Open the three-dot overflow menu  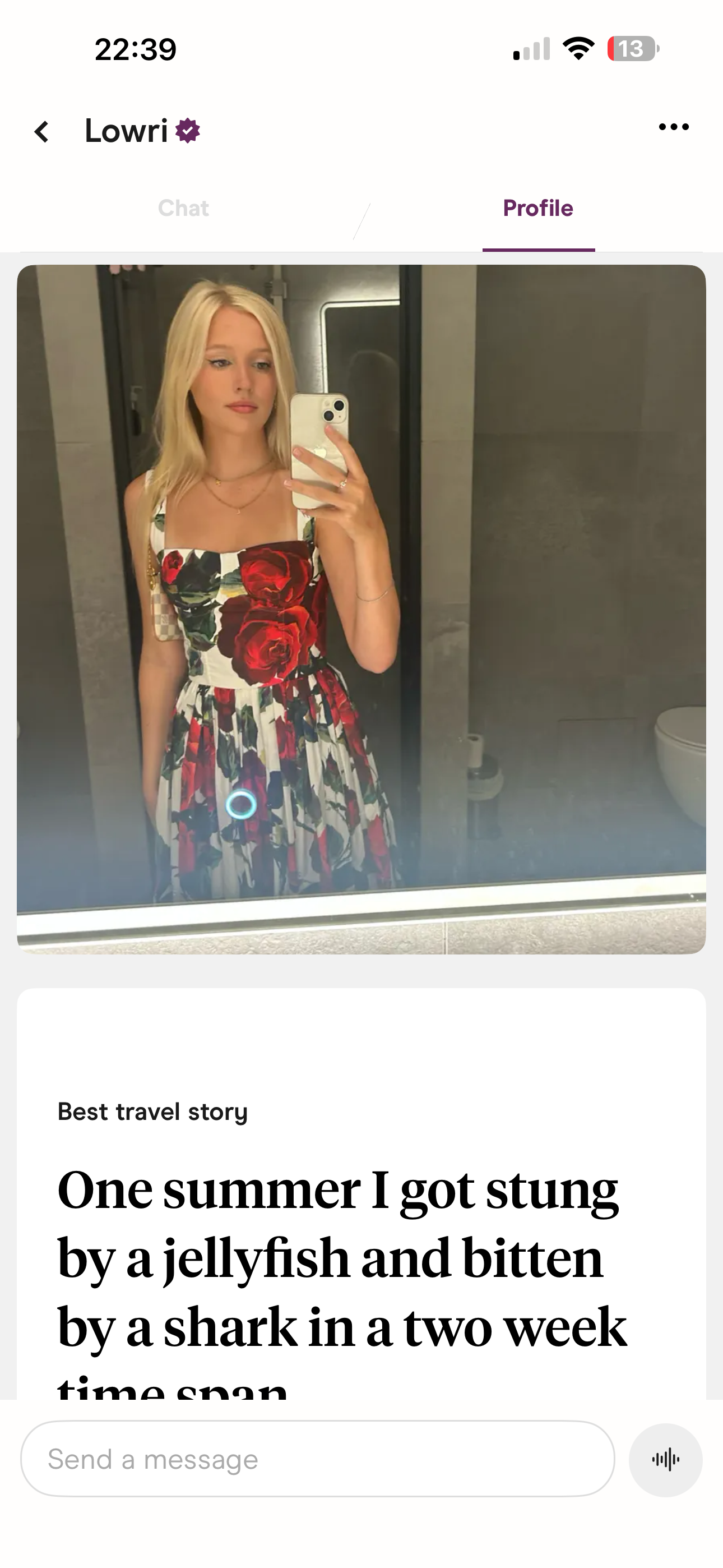coord(674,127)
